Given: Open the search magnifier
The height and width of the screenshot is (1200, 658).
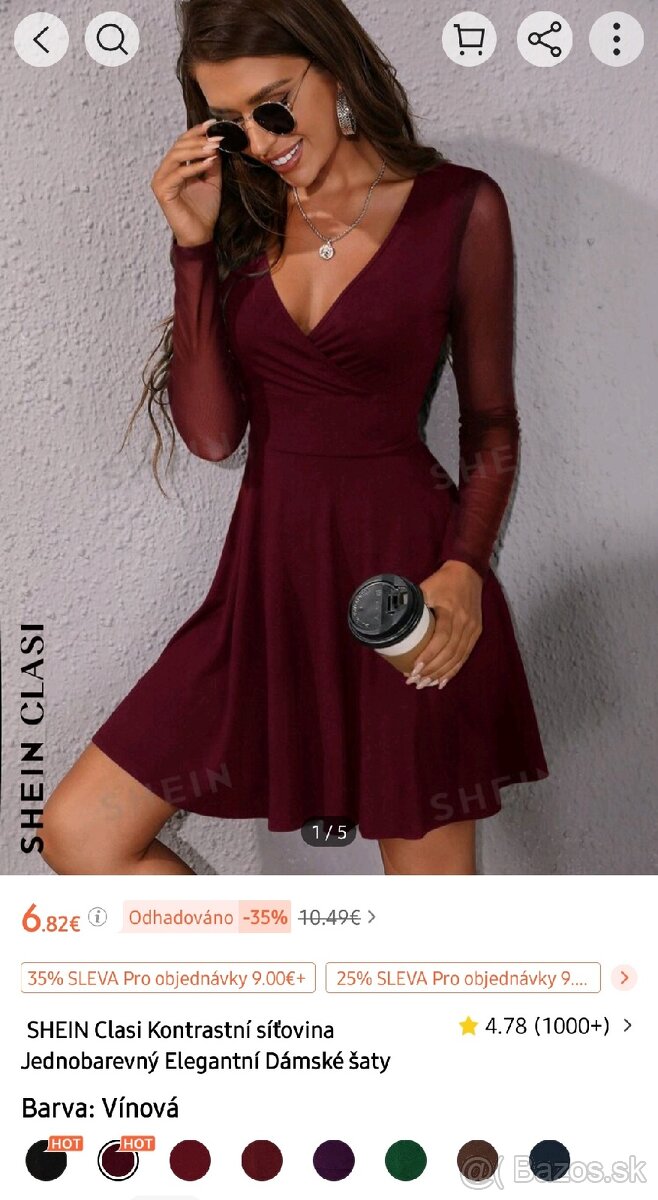Looking at the screenshot, I should pos(112,40).
